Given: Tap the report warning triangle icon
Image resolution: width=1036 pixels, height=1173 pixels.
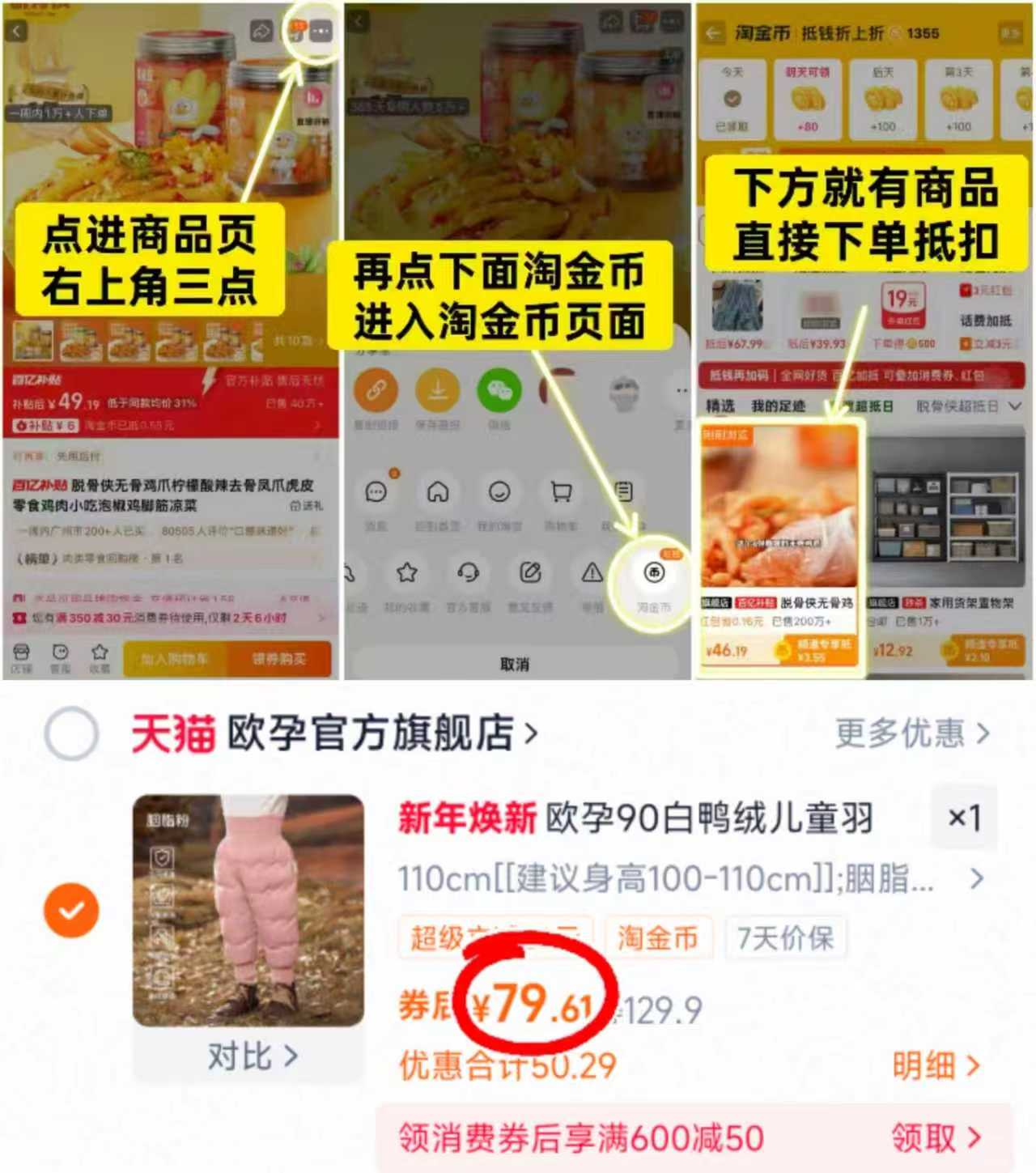Looking at the screenshot, I should (x=592, y=573).
